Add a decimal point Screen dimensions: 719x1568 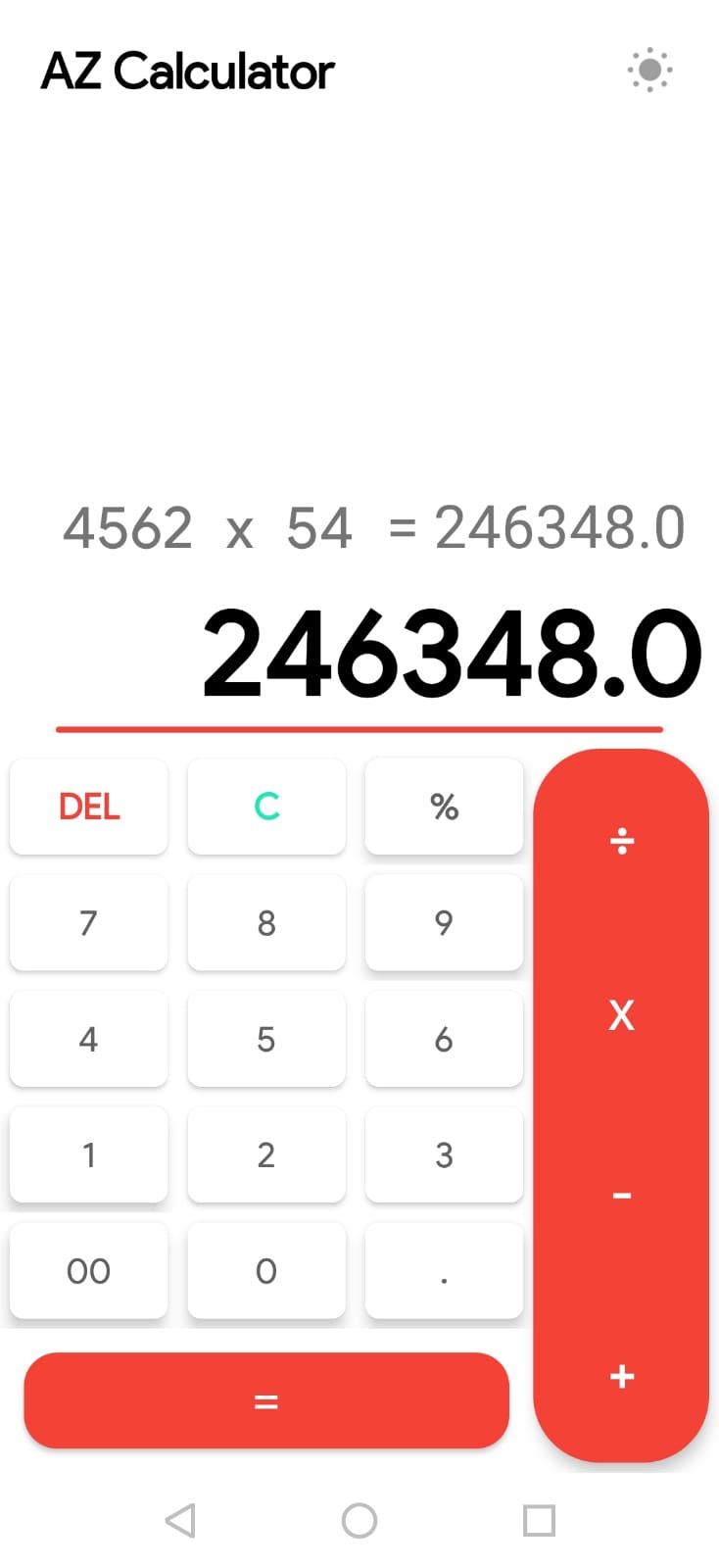coord(444,1271)
